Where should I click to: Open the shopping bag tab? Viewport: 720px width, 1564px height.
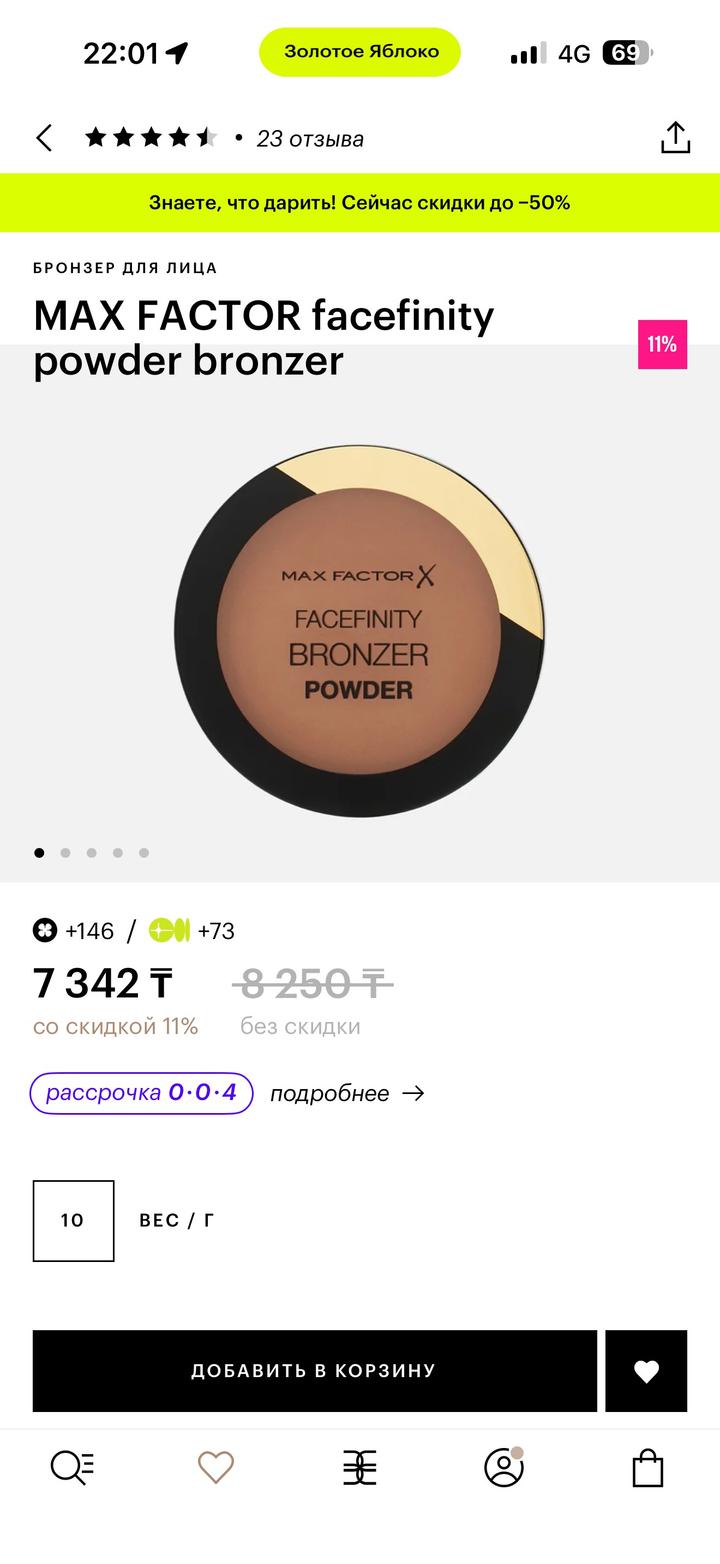(648, 1468)
